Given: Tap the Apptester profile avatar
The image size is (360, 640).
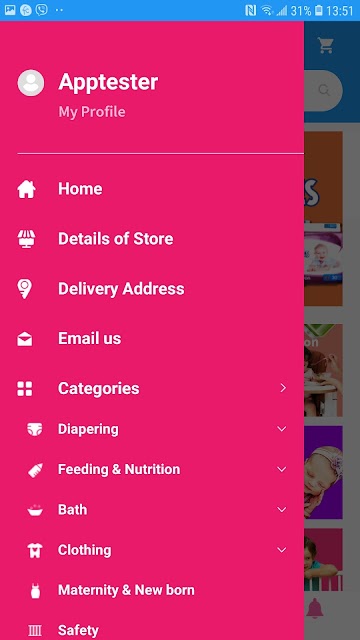Looking at the screenshot, I should (x=31, y=83).
